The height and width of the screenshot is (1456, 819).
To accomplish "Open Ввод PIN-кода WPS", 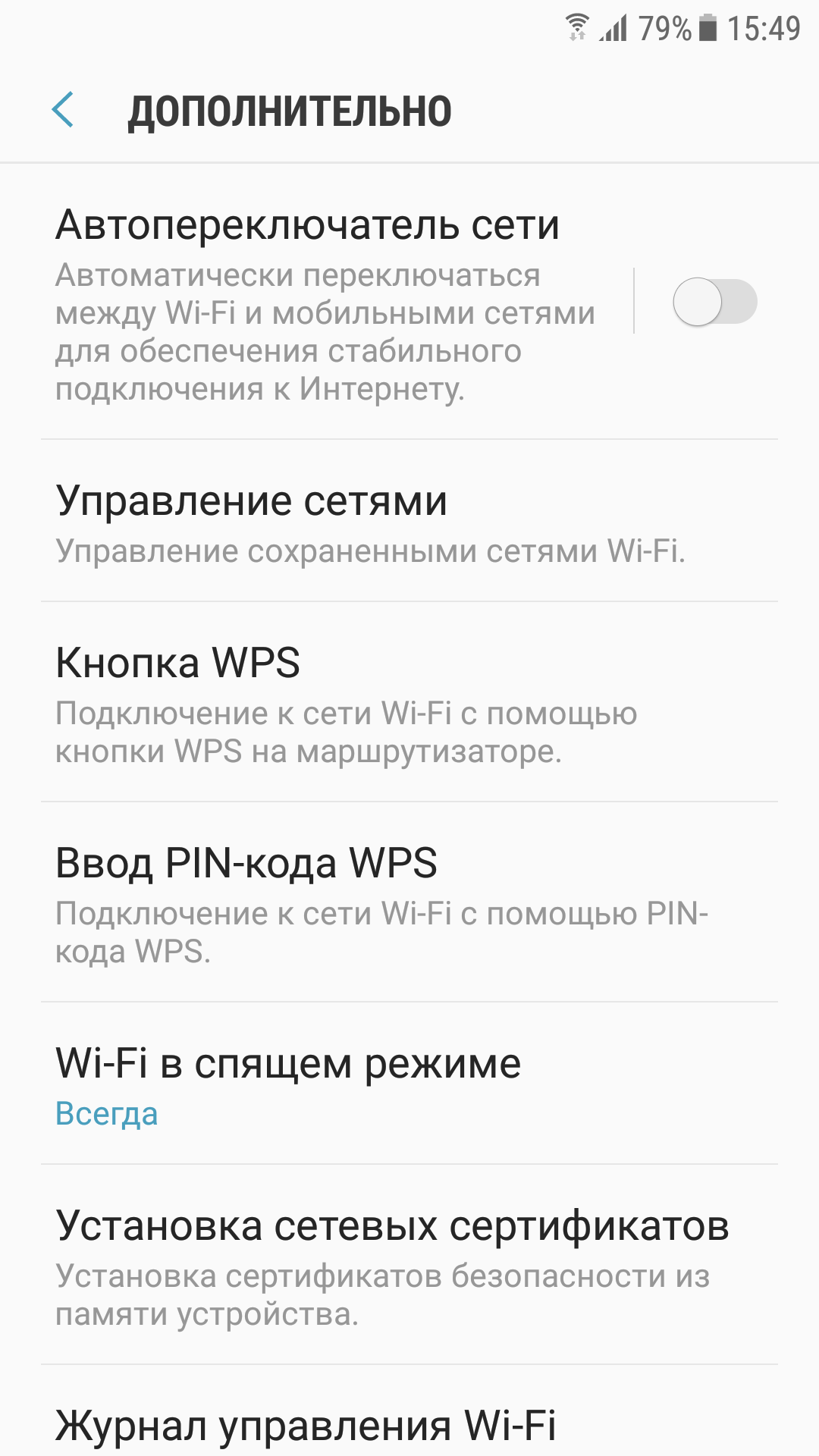I will pyautogui.click(x=409, y=902).
